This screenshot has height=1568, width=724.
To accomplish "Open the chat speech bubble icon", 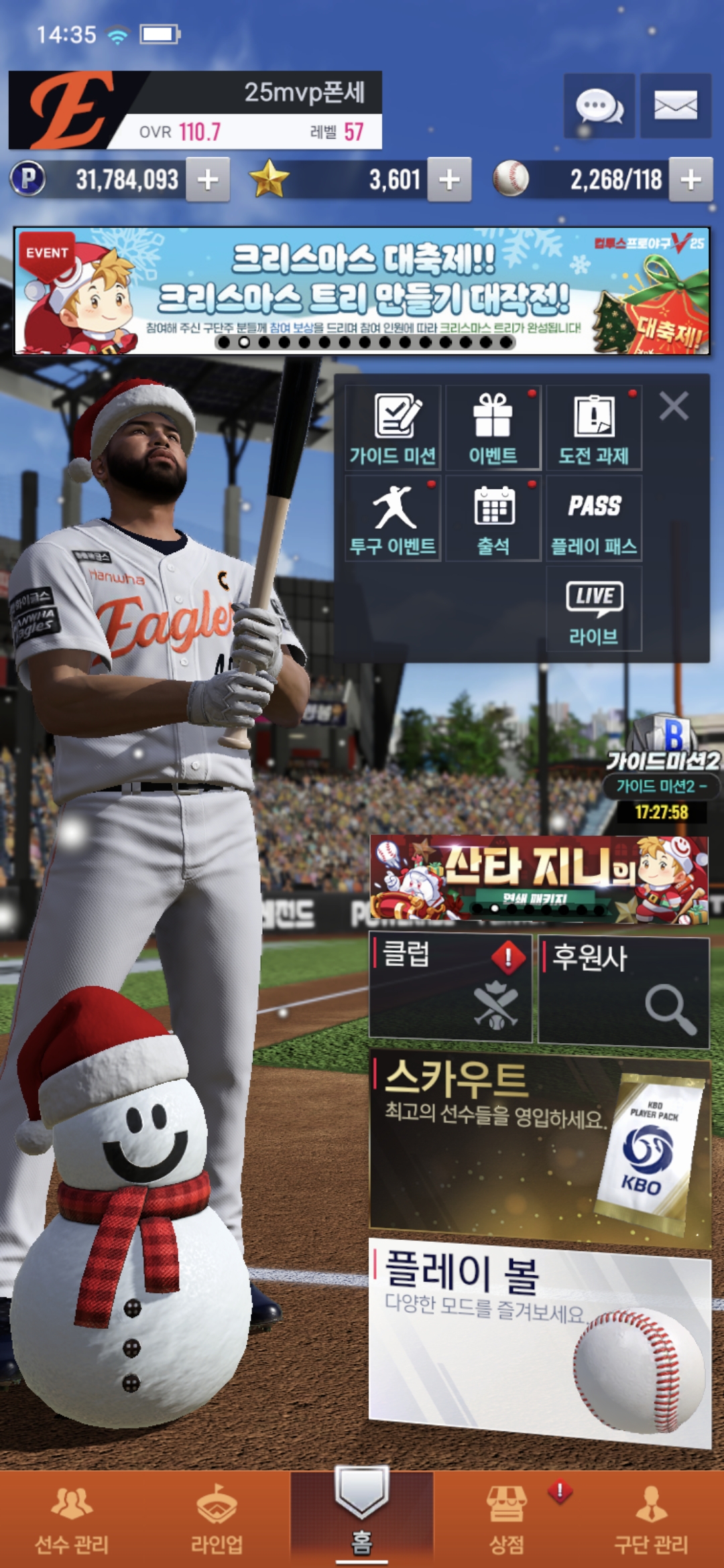I will 599,106.
